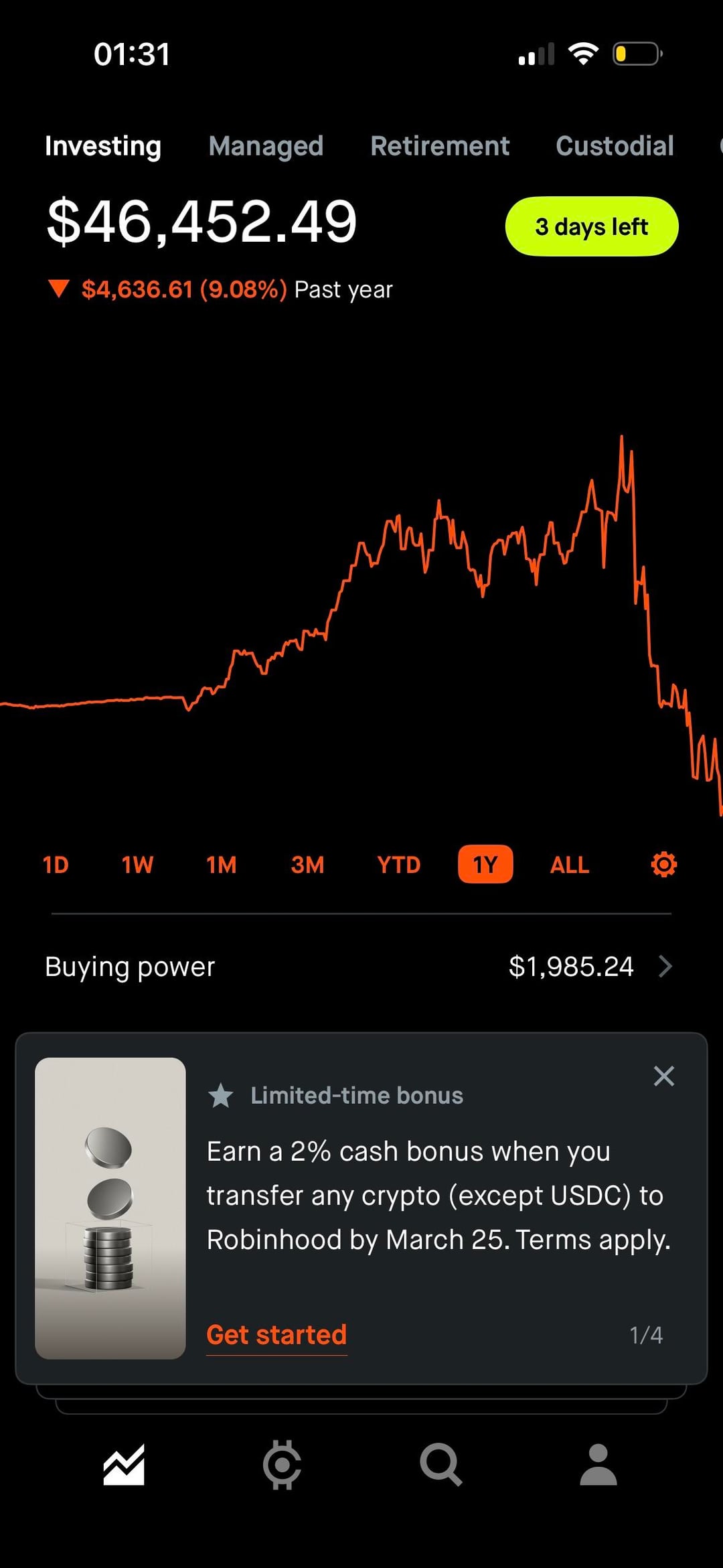The height and width of the screenshot is (1568, 723).
Task: Open the Retirement tab
Action: (440, 146)
